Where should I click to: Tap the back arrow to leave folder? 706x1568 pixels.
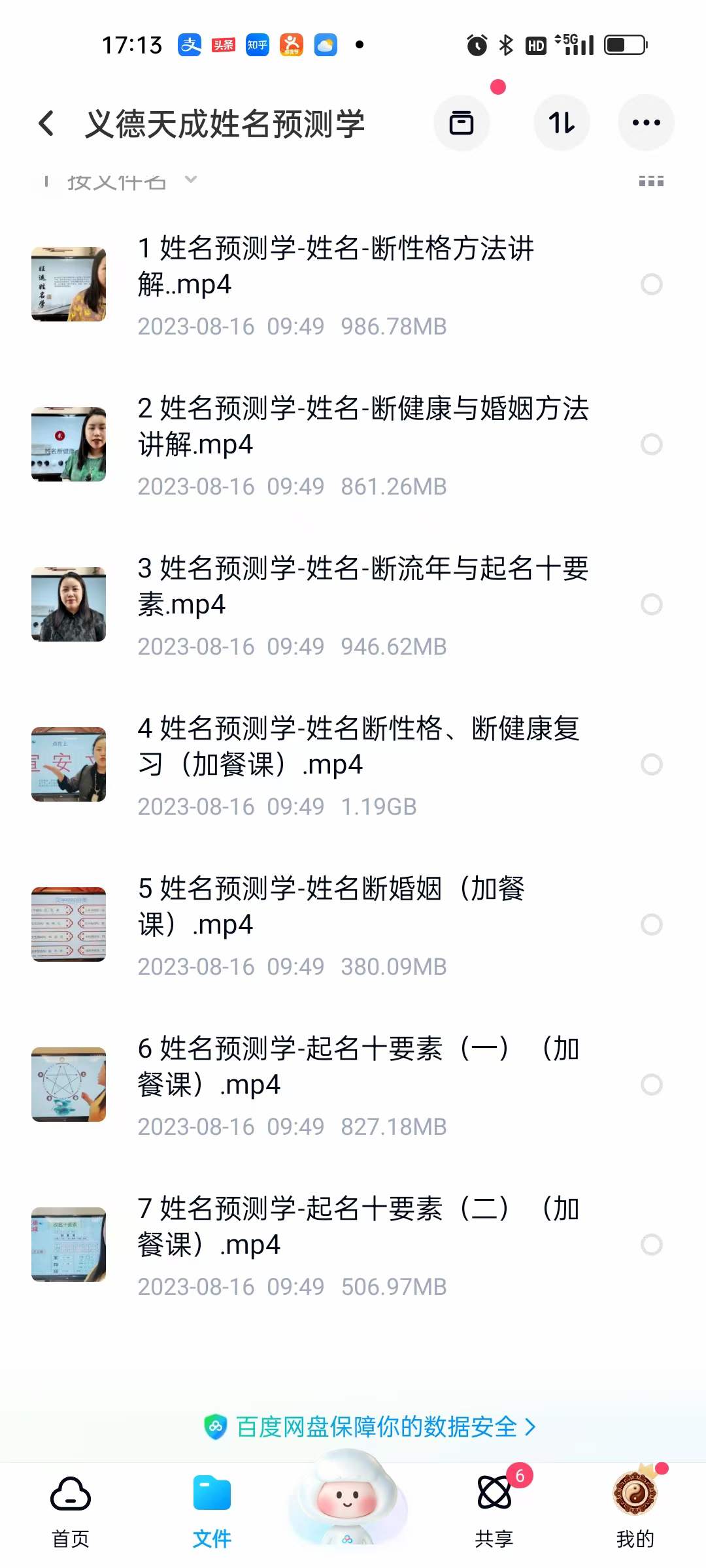pyautogui.click(x=46, y=122)
